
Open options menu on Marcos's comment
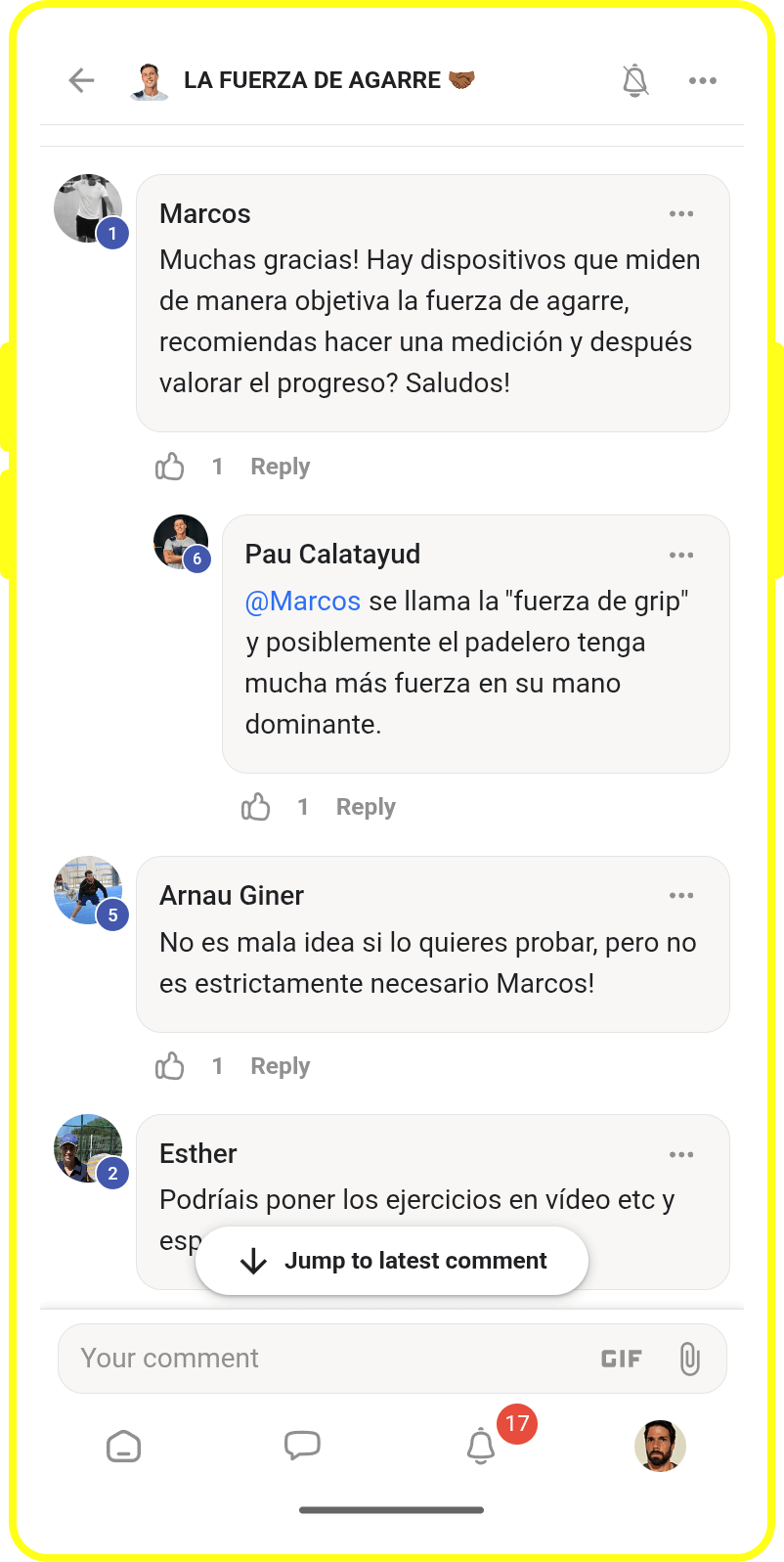(681, 214)
